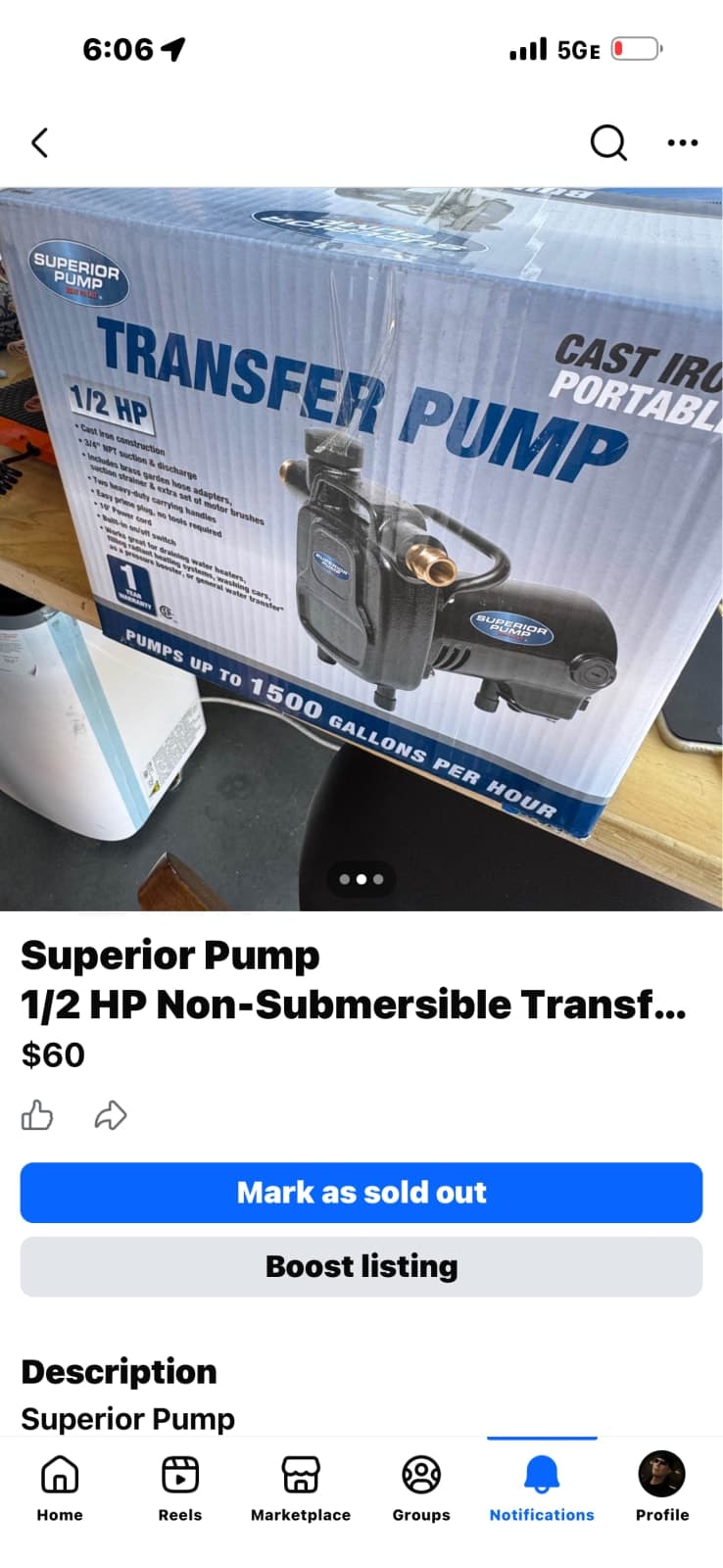Like this listing with the thumbs-up icon
The width and height of the screenshot is (723, 1568).
[x=37, y=1115]
